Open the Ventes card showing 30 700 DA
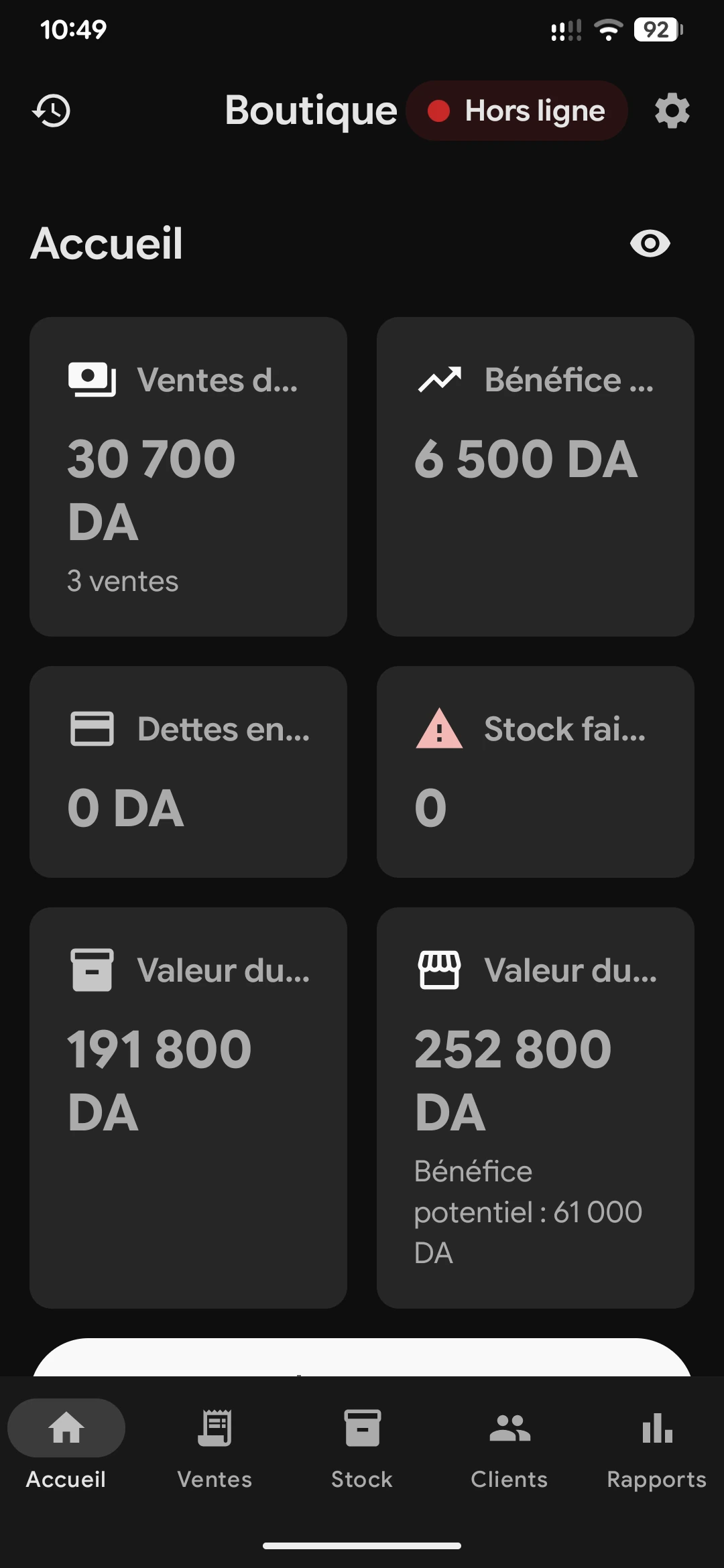 [188, 476]
